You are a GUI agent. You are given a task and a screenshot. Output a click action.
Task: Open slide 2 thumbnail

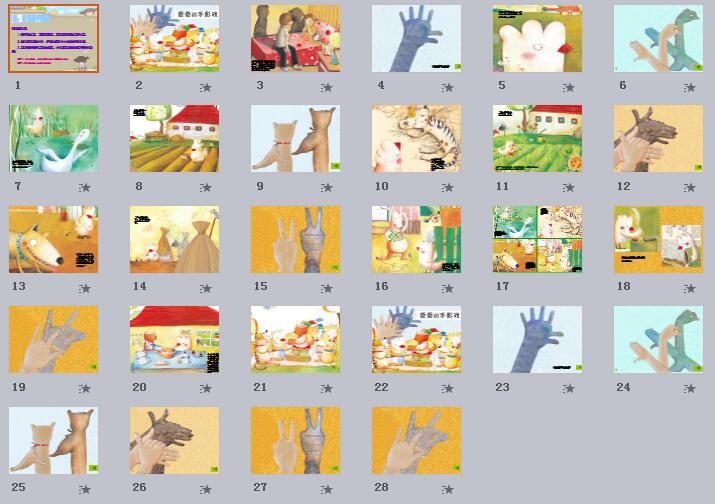(175, 39)
